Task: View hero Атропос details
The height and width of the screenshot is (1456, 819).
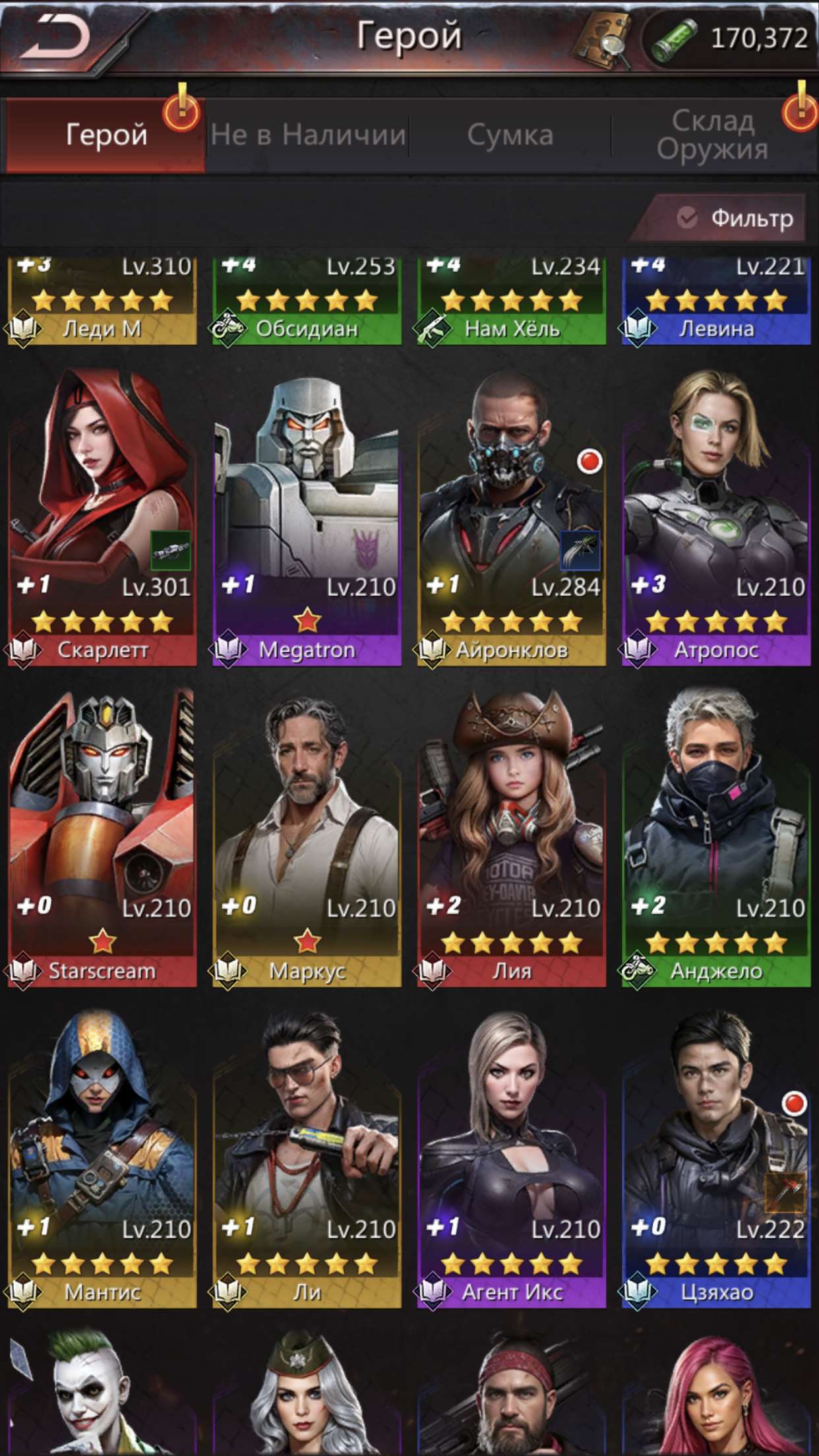Action: (716, 514)
